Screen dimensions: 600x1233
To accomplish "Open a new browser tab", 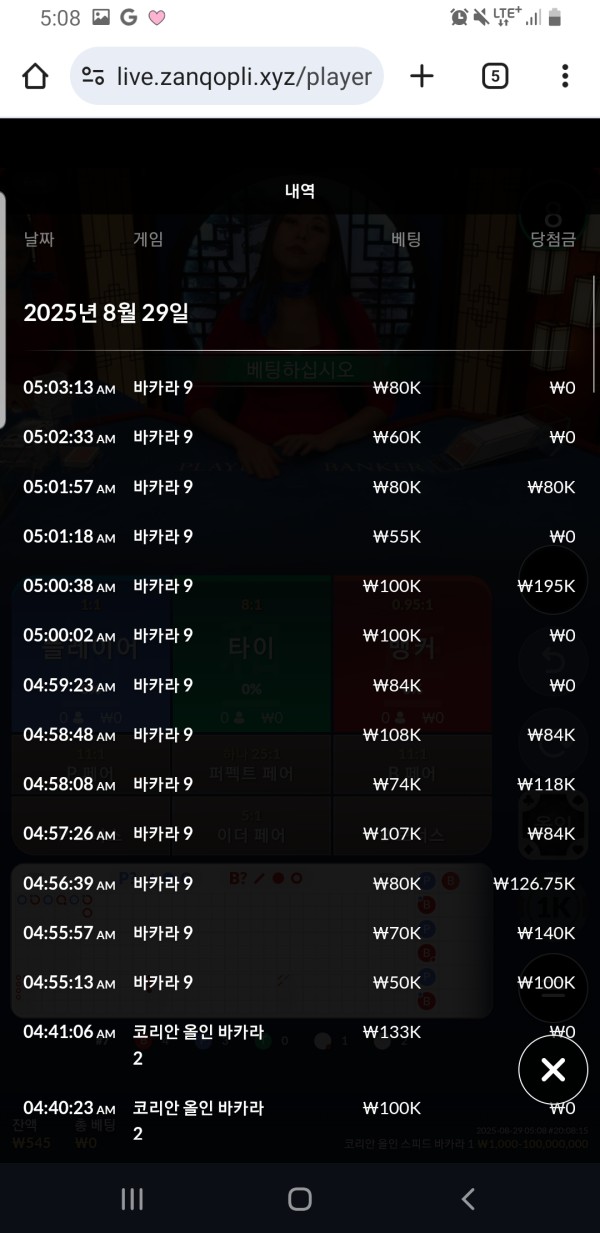I will click(422, 76).
